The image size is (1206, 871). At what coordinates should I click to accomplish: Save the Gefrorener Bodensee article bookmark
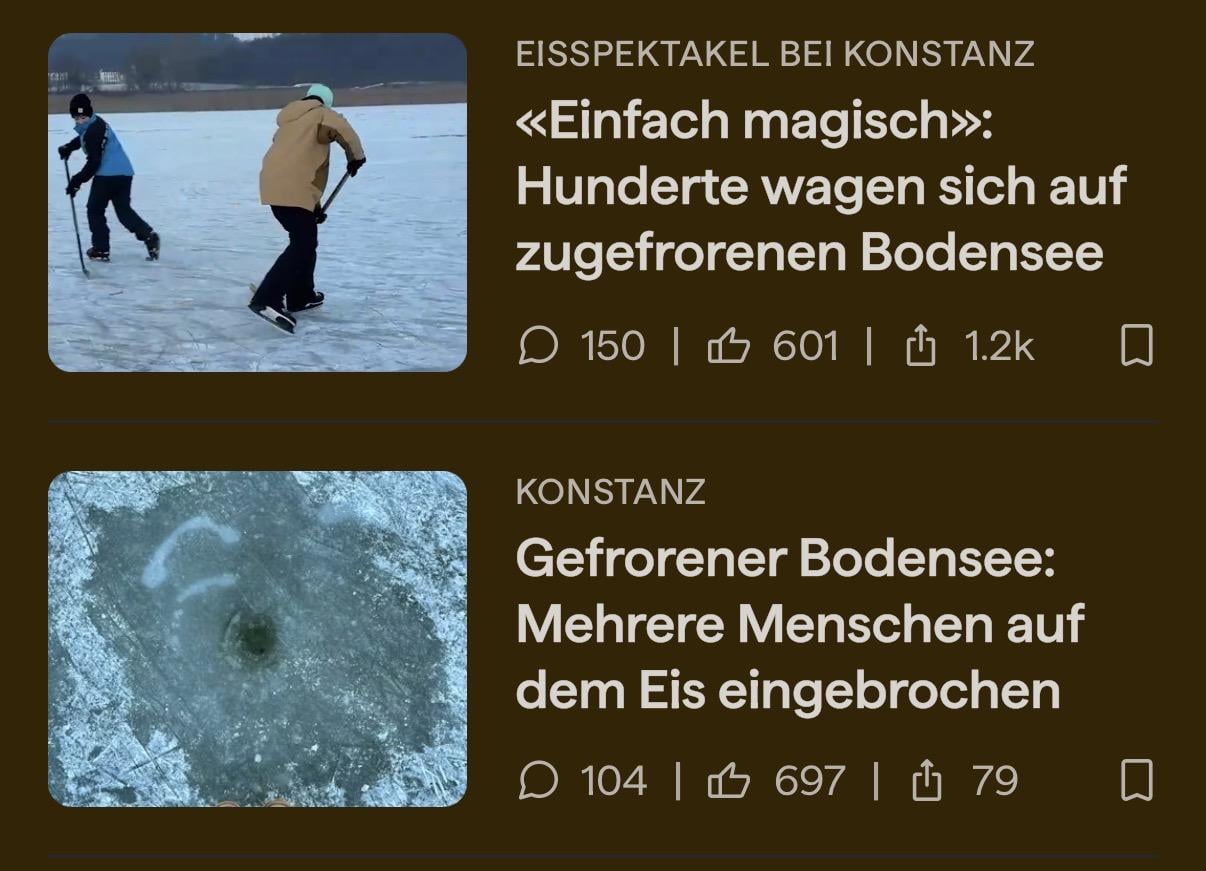[1136, 780]
